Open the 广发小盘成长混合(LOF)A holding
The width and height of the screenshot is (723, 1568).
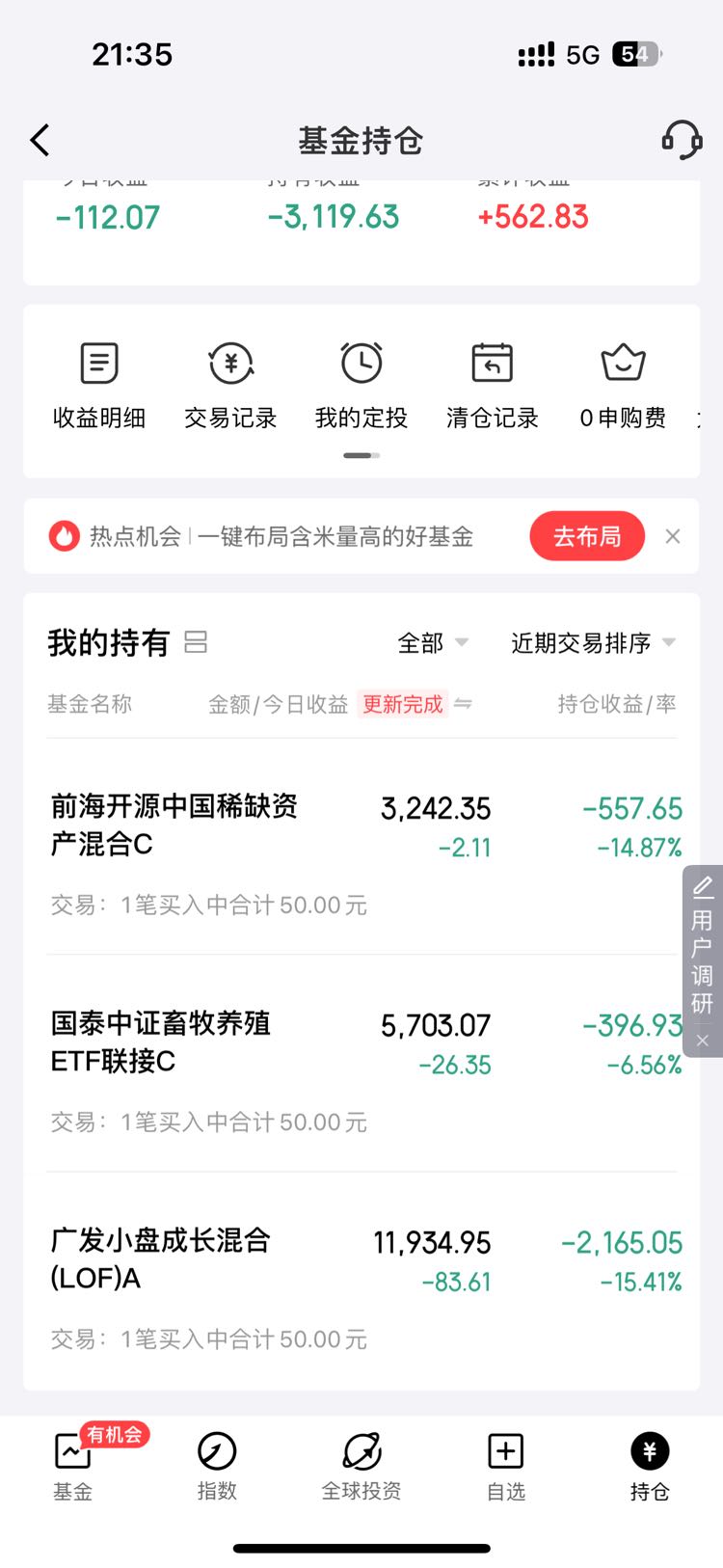(361, 1282)
